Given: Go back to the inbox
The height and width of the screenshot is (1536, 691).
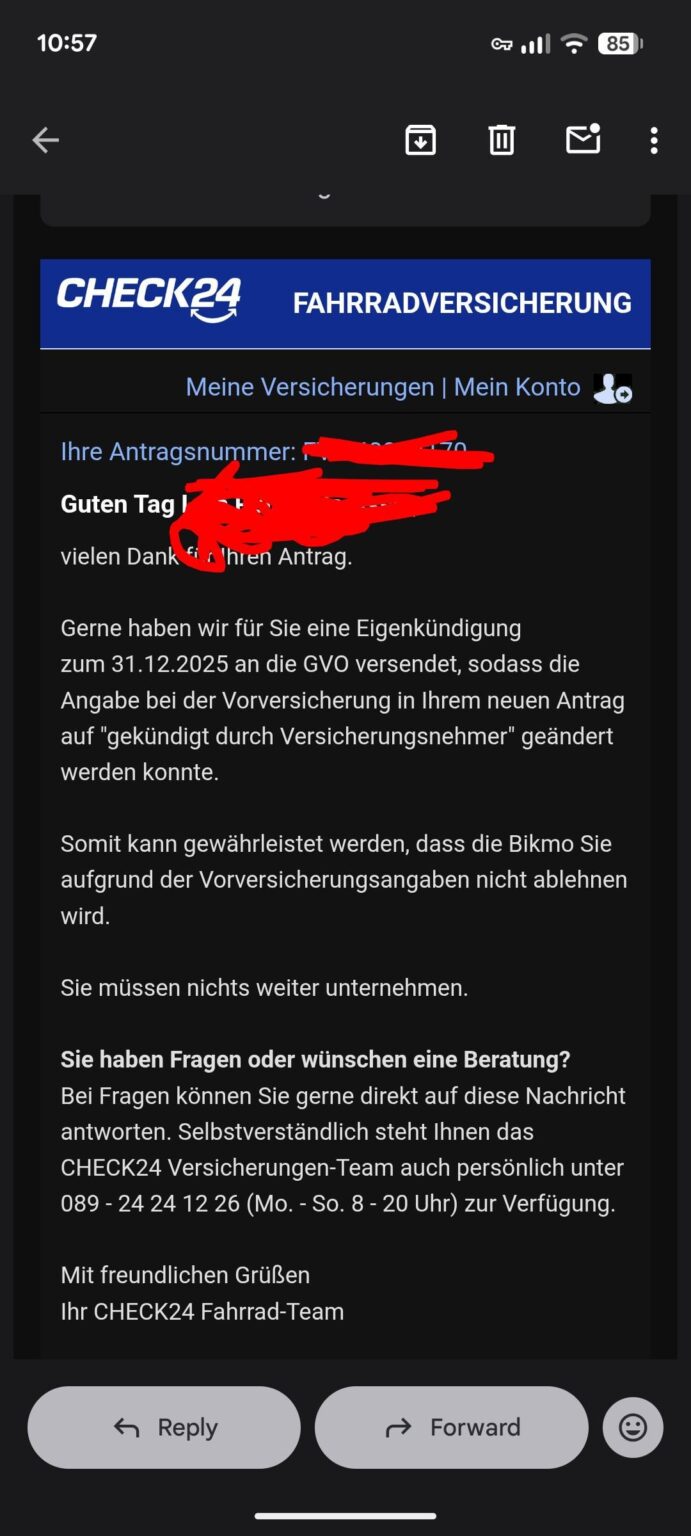Looking at the screenshot, I should (46, 140).
